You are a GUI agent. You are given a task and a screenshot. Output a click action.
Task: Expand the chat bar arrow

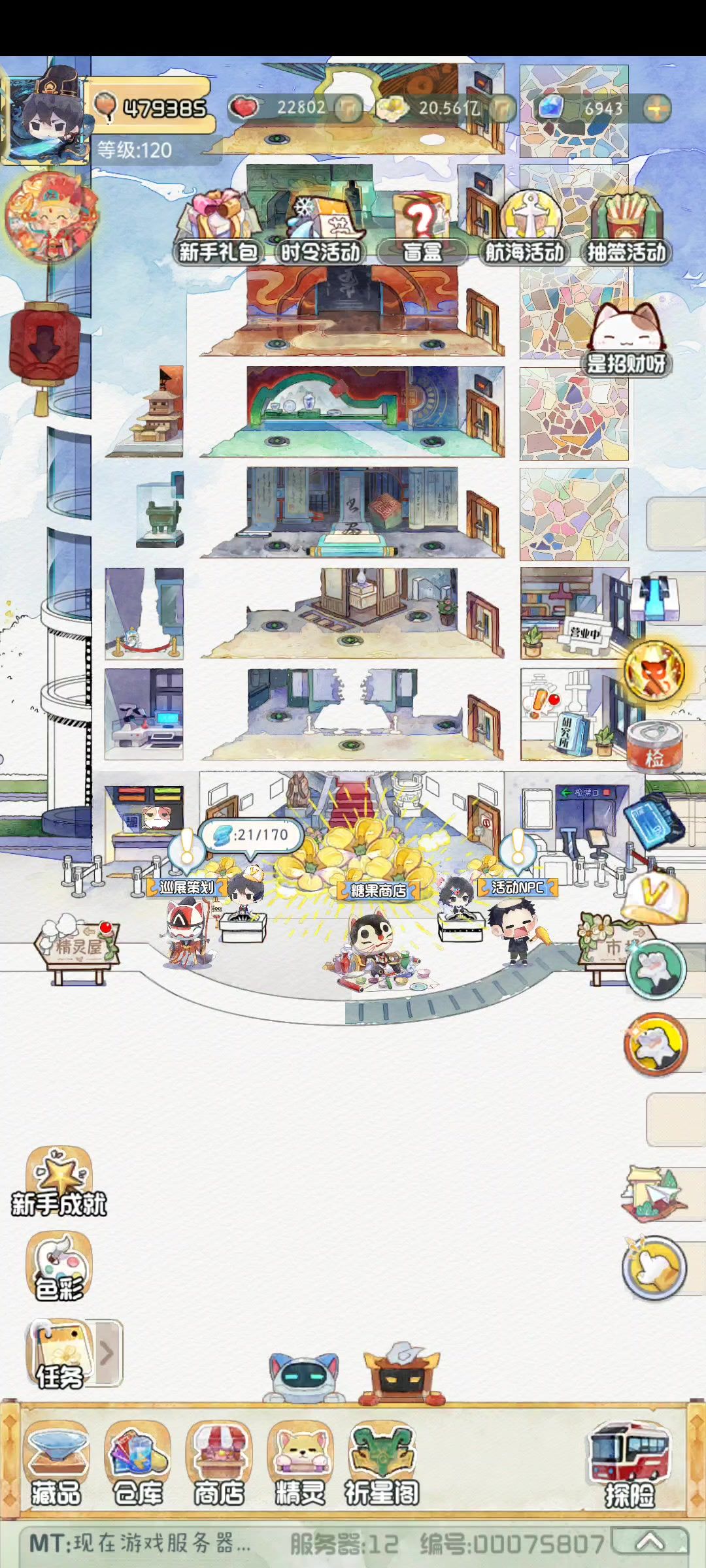coord(650,1543)
